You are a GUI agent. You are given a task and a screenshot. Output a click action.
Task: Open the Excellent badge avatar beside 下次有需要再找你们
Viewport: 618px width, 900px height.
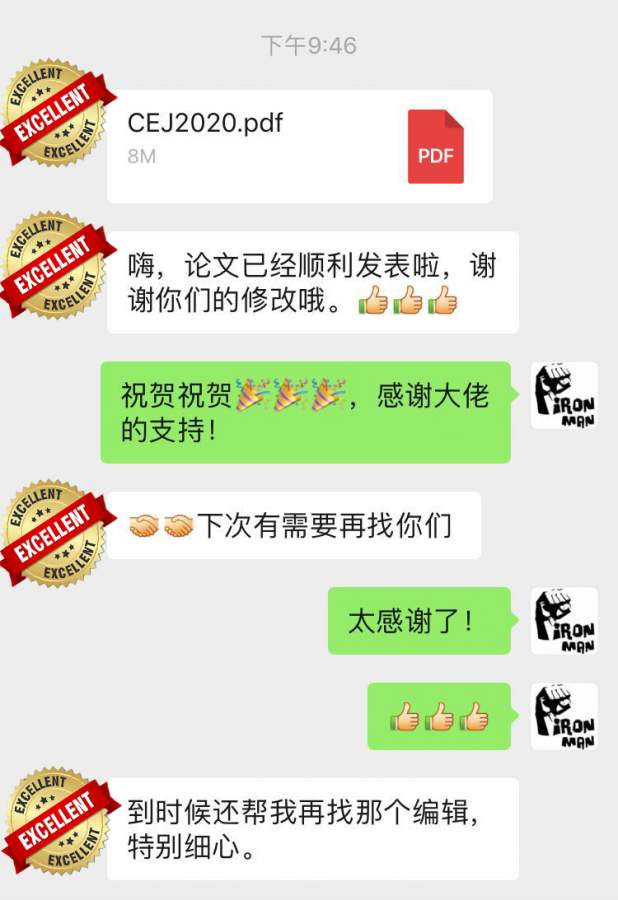54,533
